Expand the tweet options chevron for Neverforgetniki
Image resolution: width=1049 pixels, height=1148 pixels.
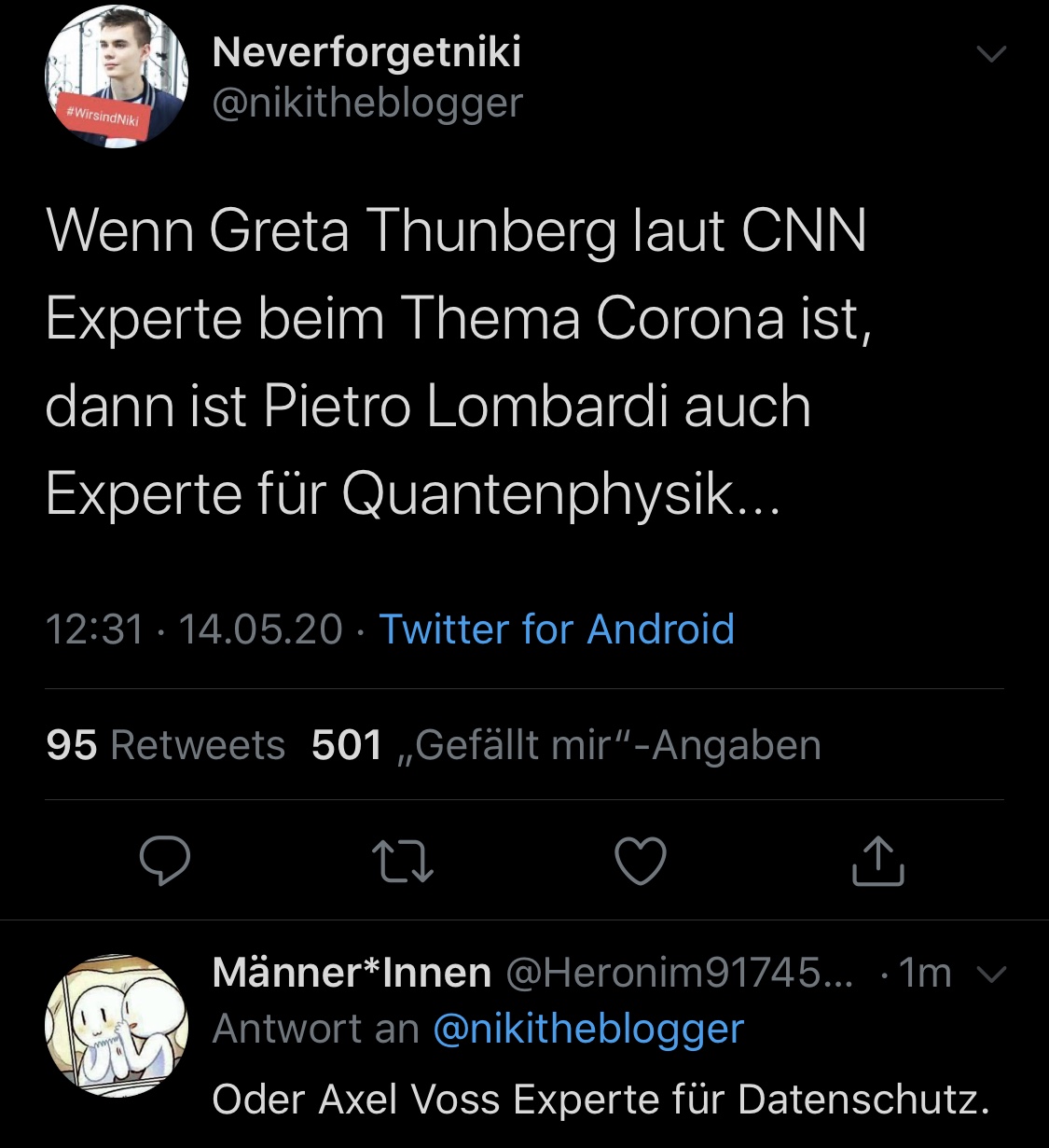click(990, 54)
